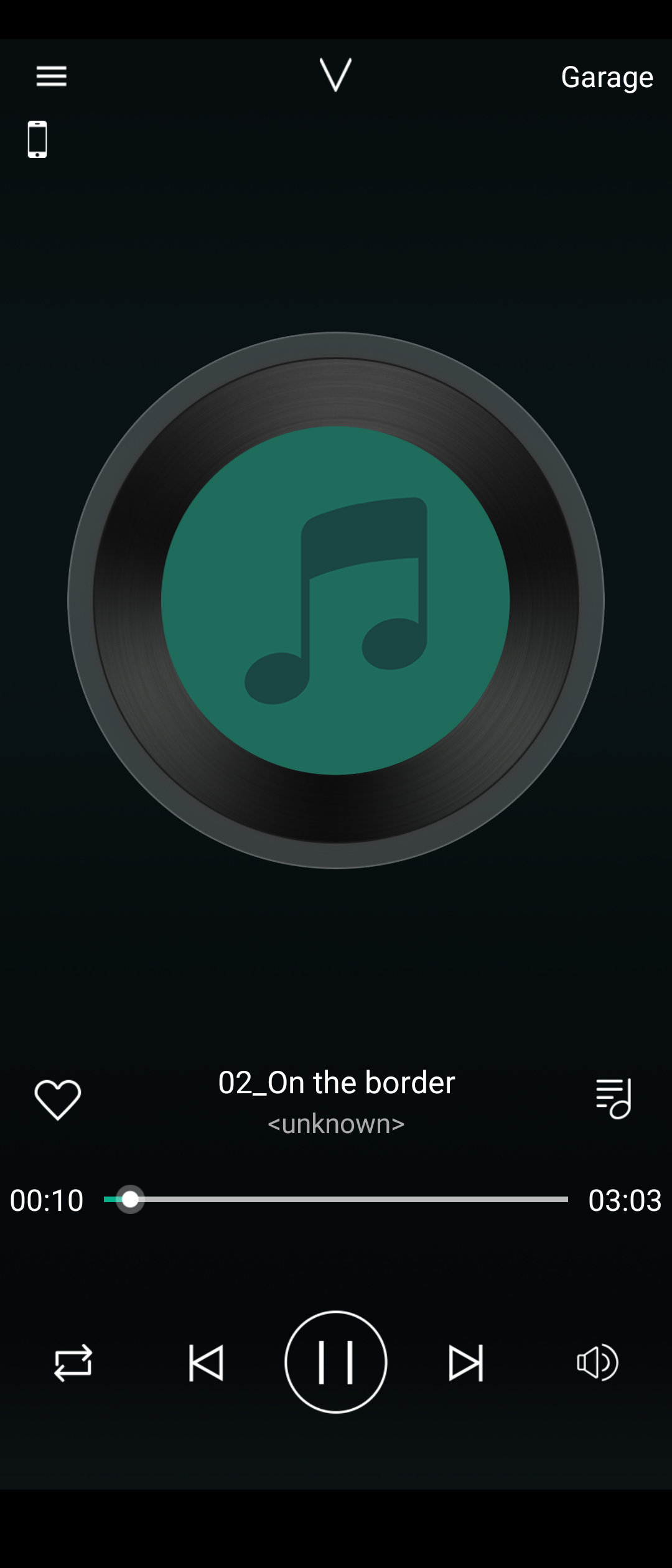Tap the Garage button
Screen dimensions: 672x1568
[607, 77]
